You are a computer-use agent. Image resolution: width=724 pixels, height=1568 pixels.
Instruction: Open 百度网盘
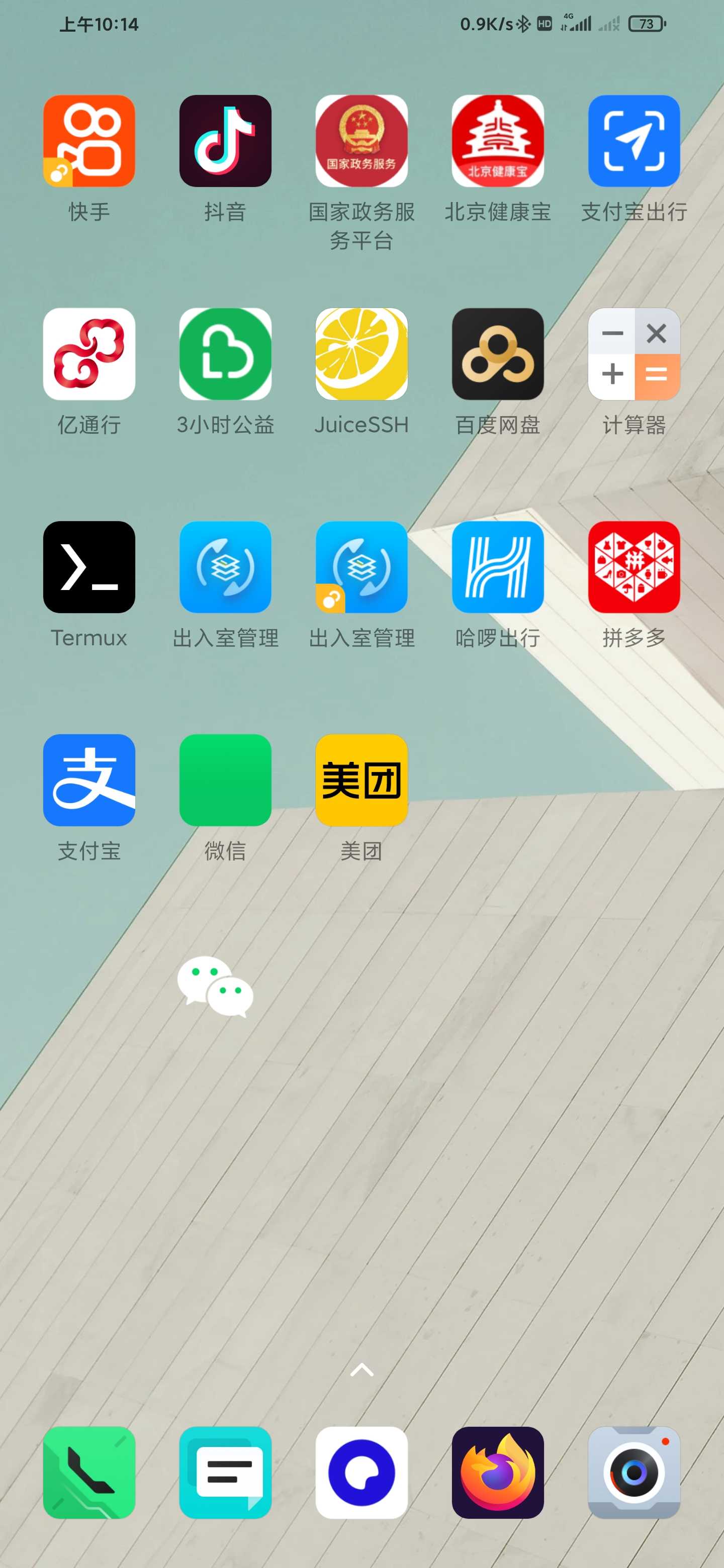pos(497,354)
